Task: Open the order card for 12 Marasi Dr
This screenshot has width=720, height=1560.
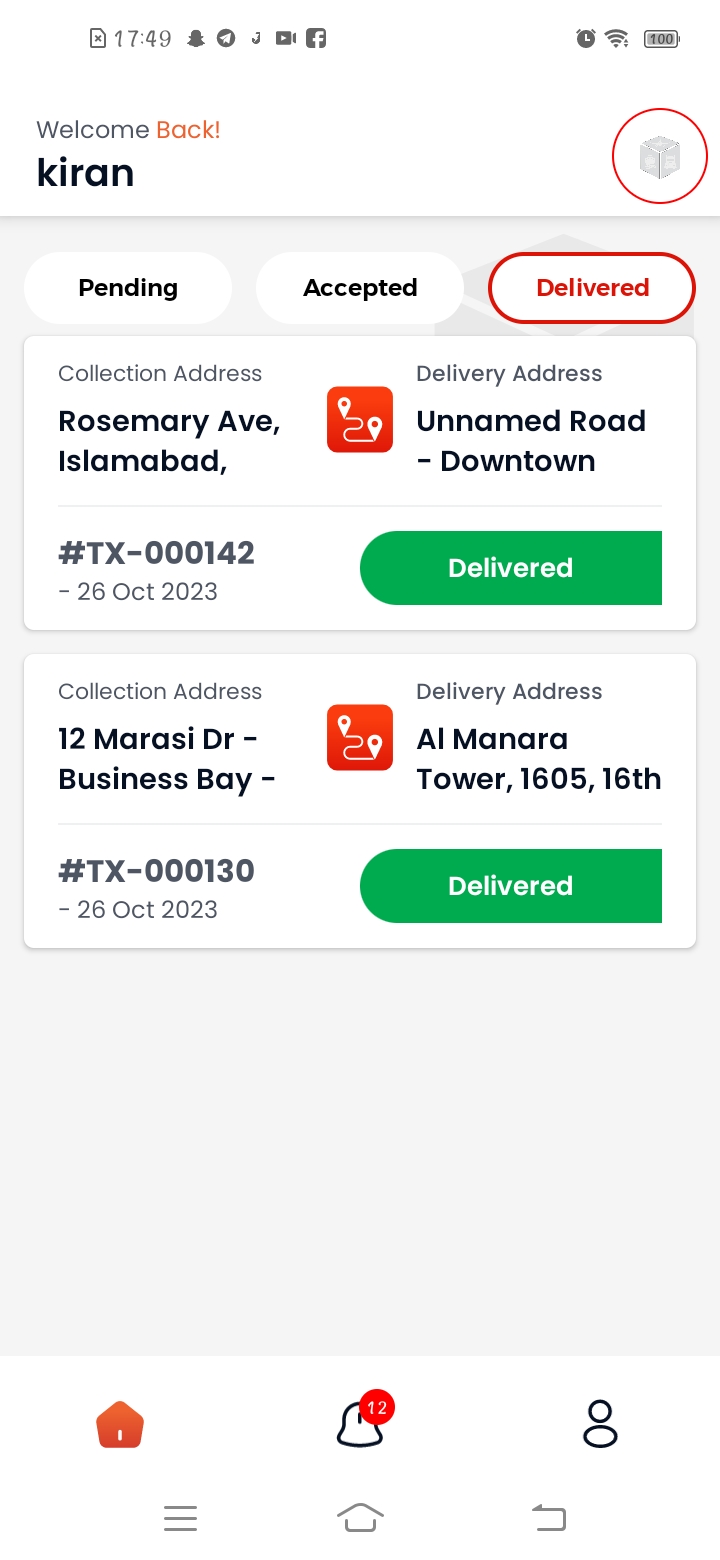Action: [x=360, y=801]
